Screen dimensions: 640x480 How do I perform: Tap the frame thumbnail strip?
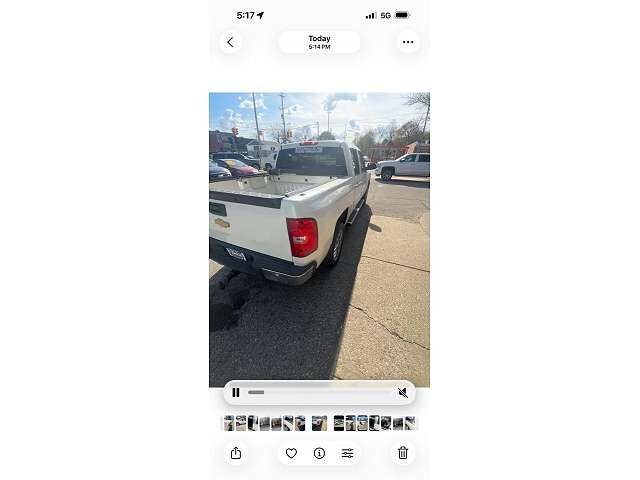click(319, 423)
